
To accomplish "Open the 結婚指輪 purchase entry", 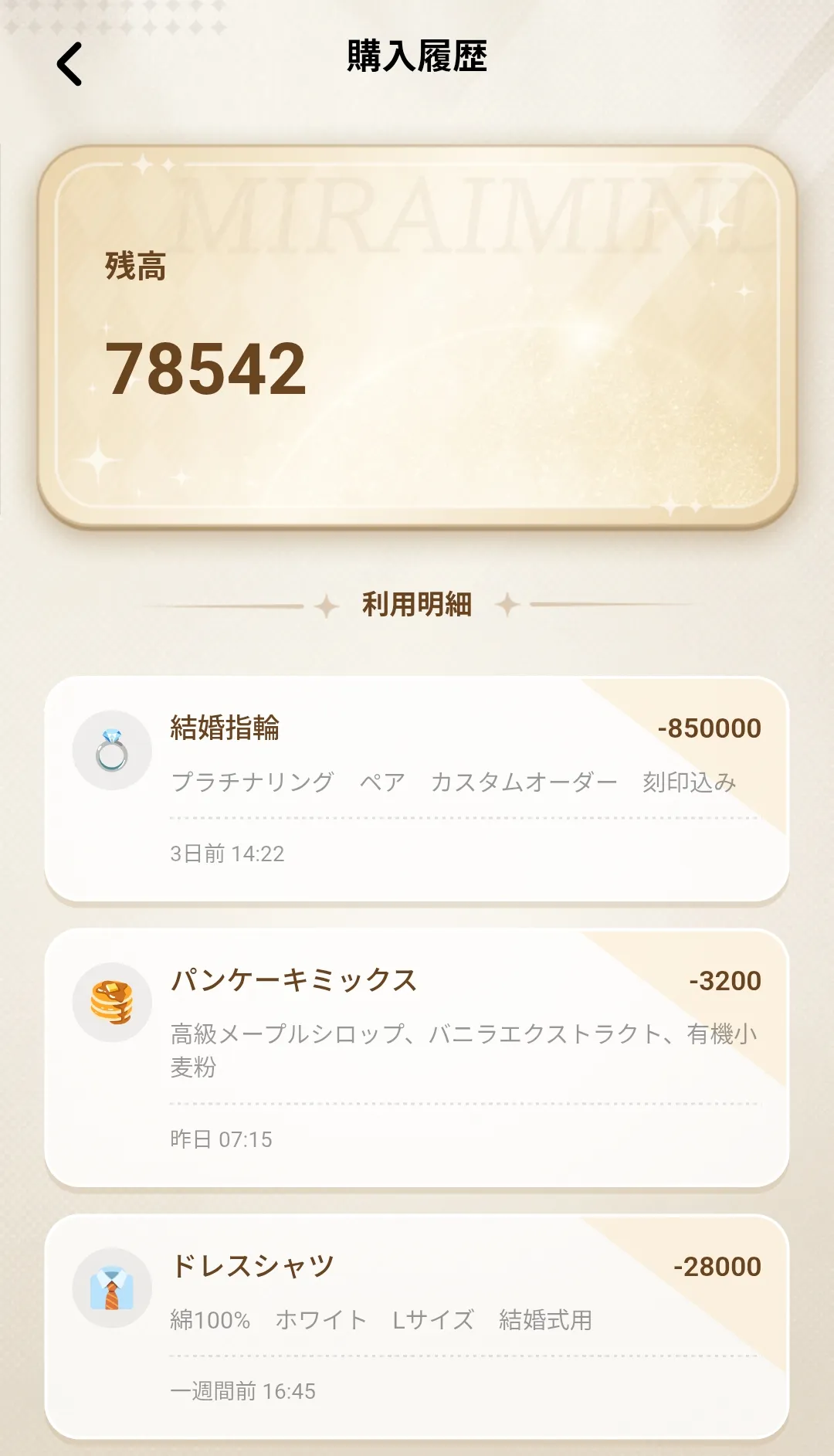I will click(x=416, y=789).
